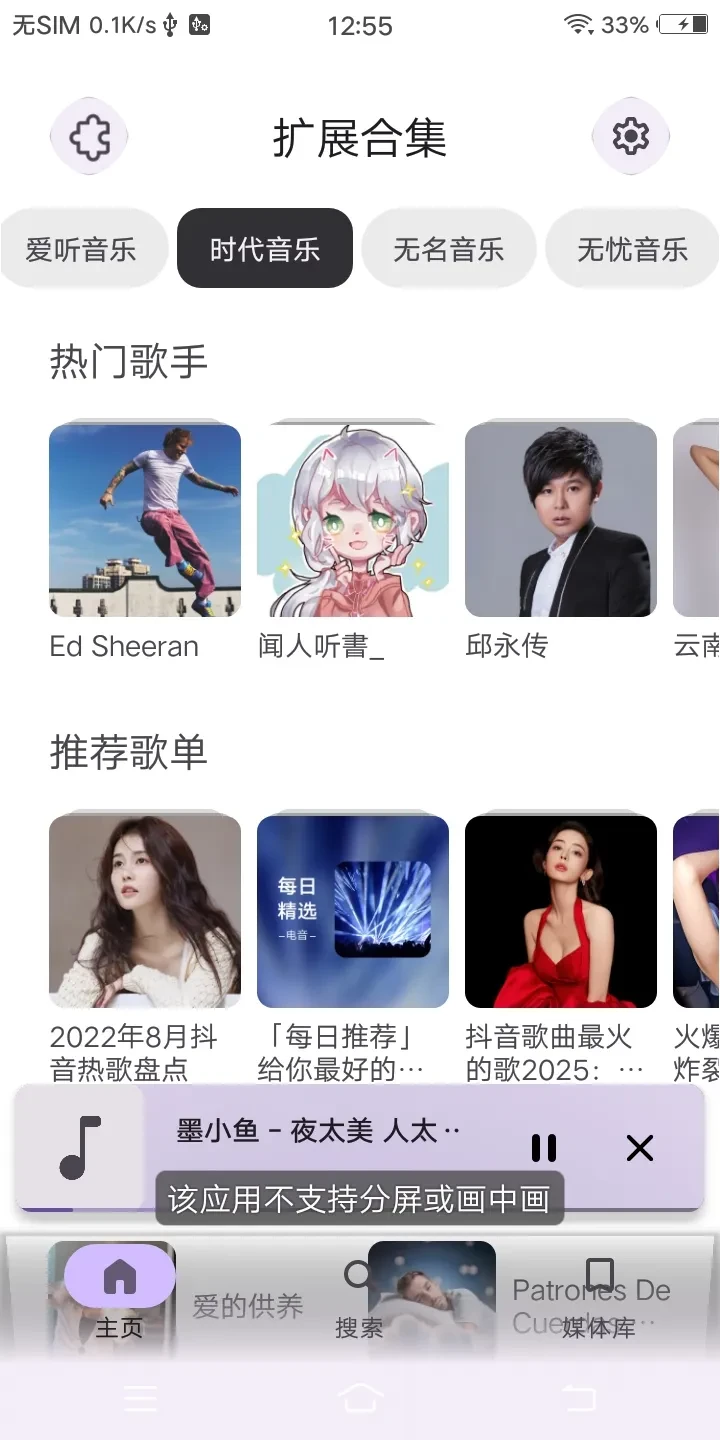Open the settings gear at top right
This screenshot has height=1440, width=720.
[630, 137]
